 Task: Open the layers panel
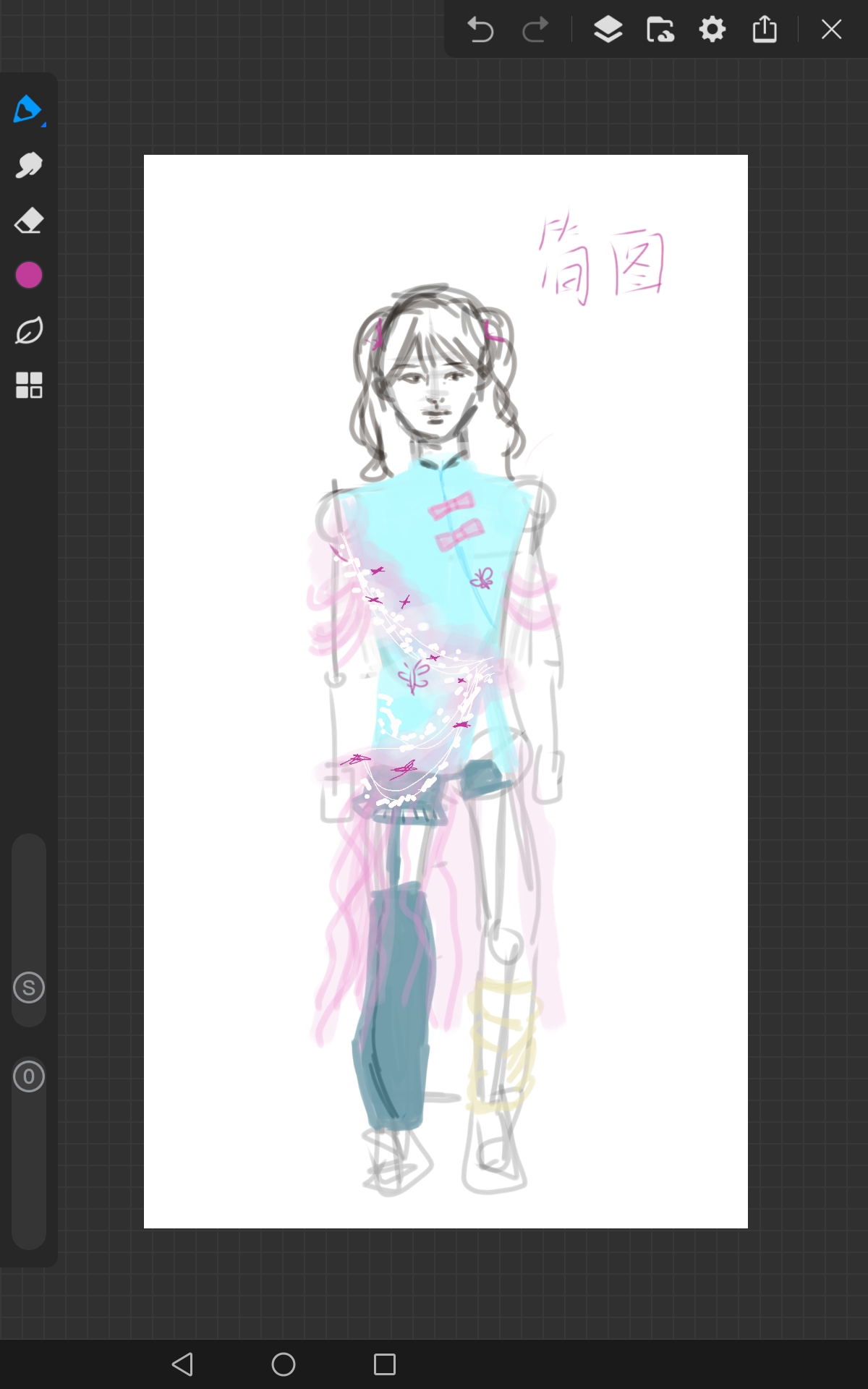point(608,30)
